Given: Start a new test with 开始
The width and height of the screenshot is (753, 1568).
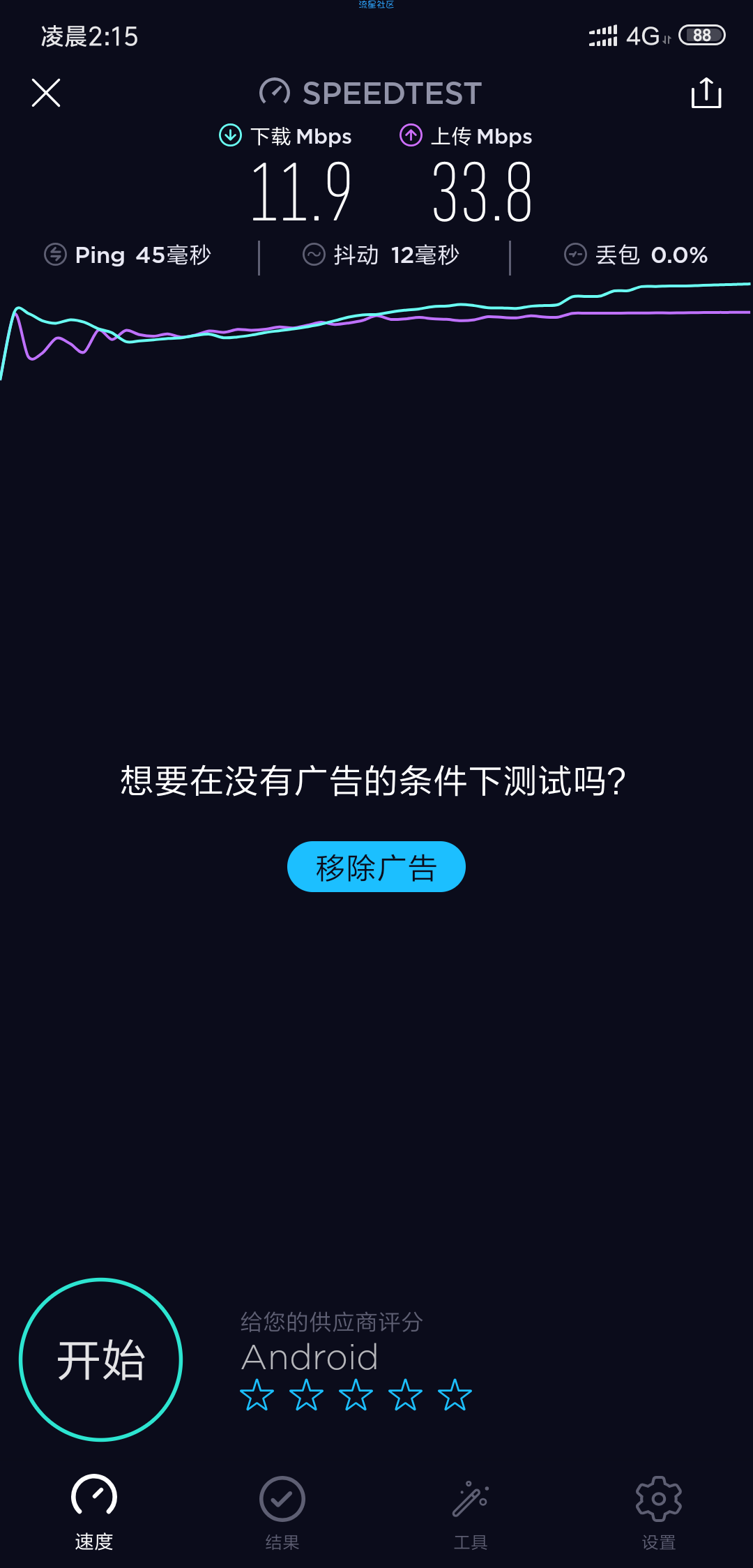Looking at the screenshot, I should click(x=100, y=1359).
